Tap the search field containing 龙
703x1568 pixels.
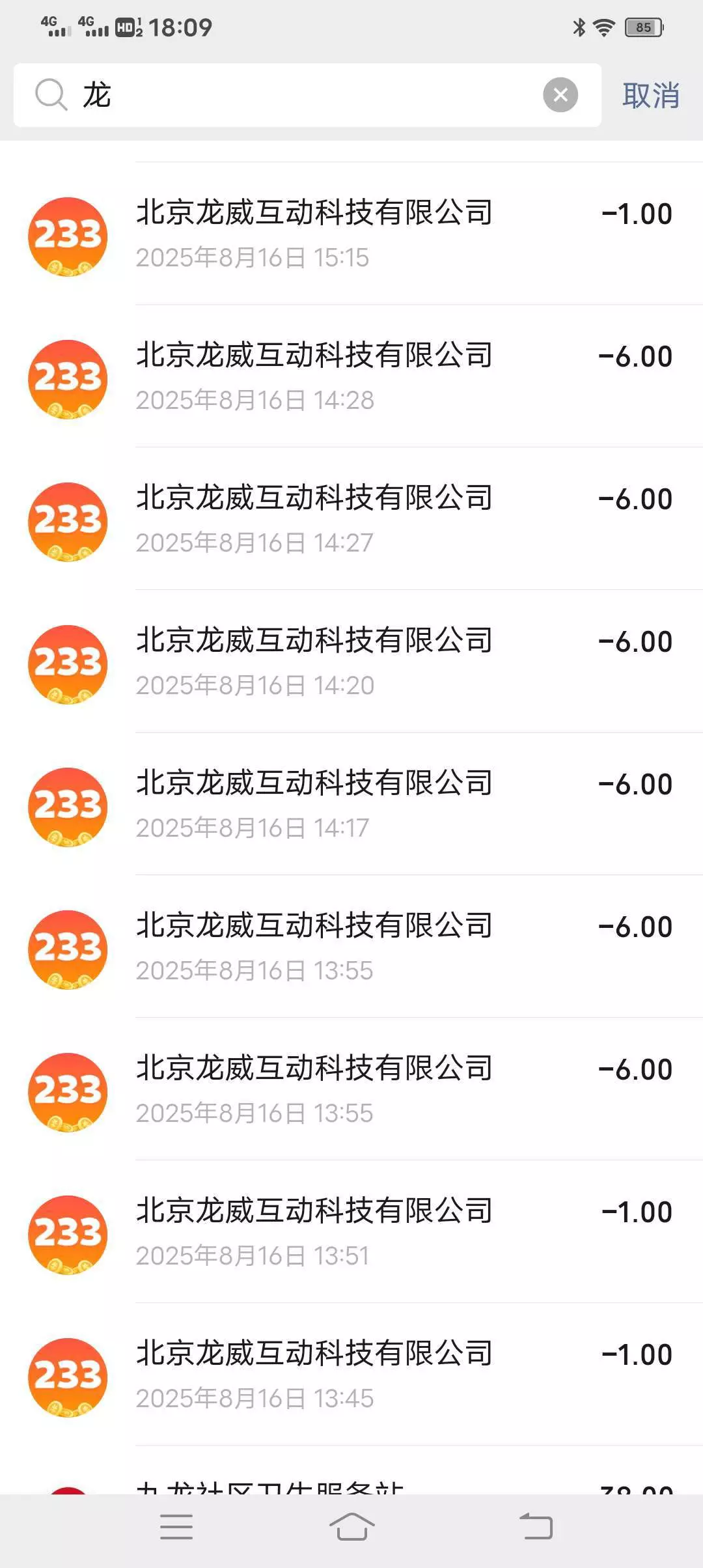pyautogui.click(x=306, y=95)
